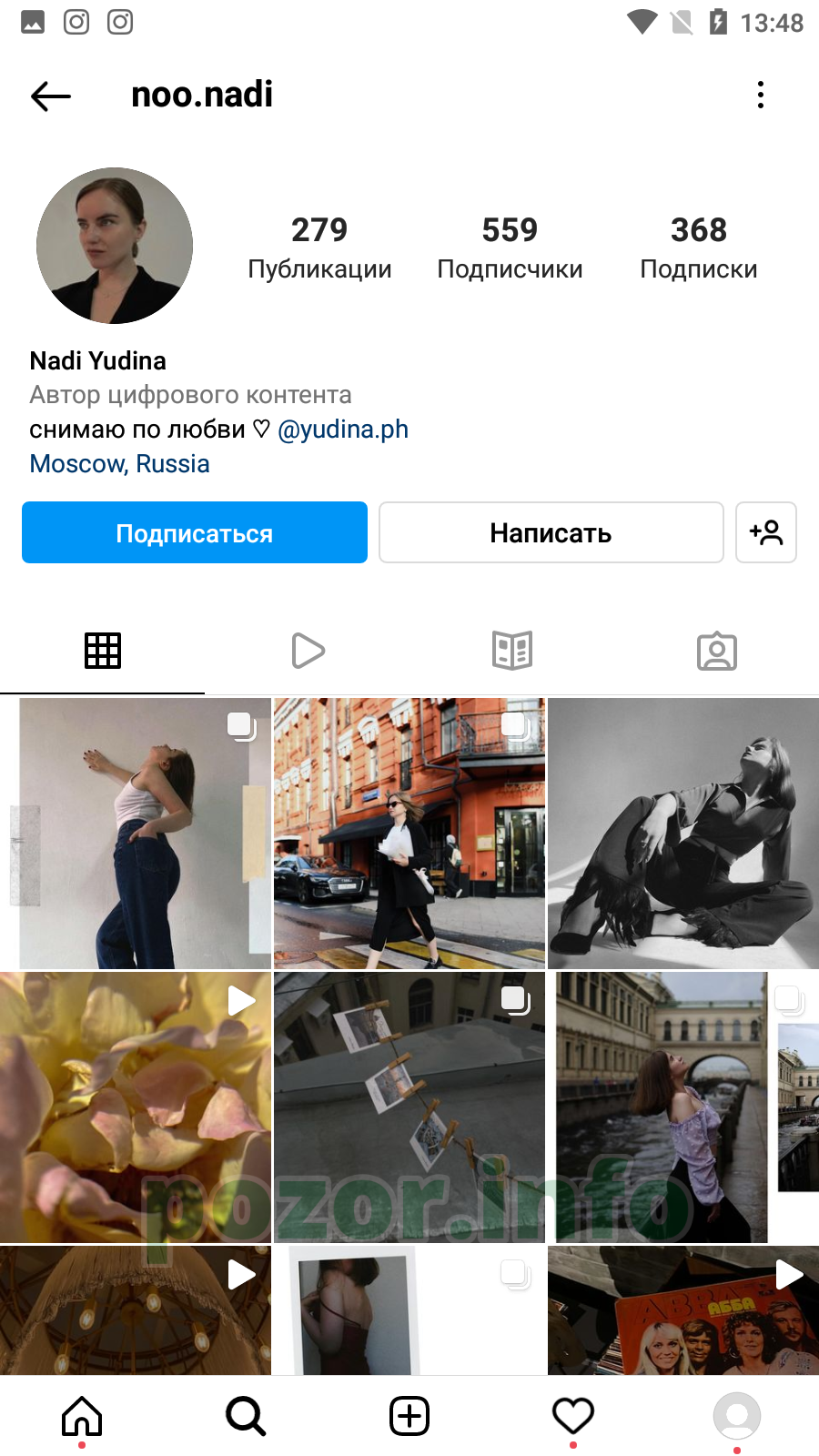819x1456 pixels.
Task: View the 368 Подписки list
Action: (699, 248)
